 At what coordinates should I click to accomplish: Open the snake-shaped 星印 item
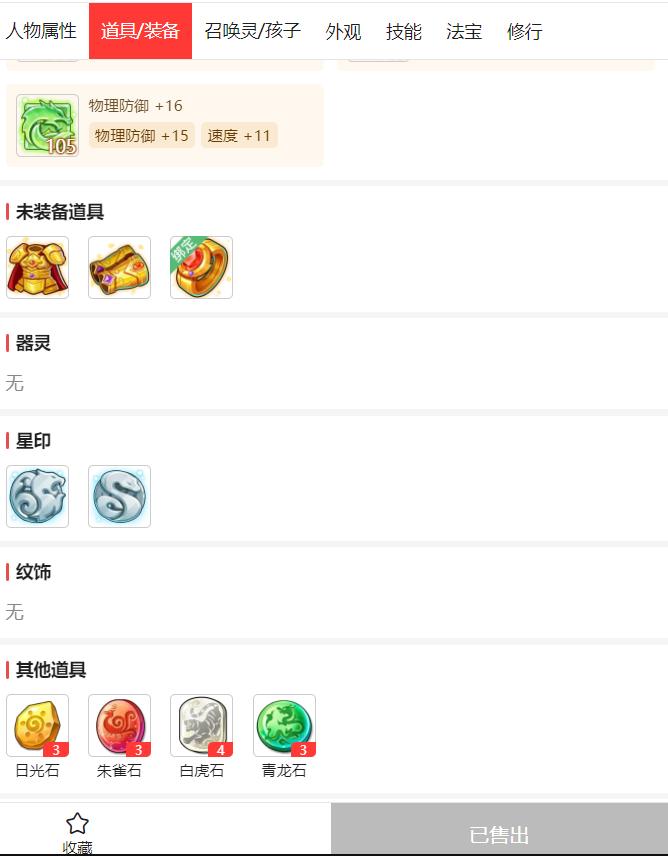120,497
